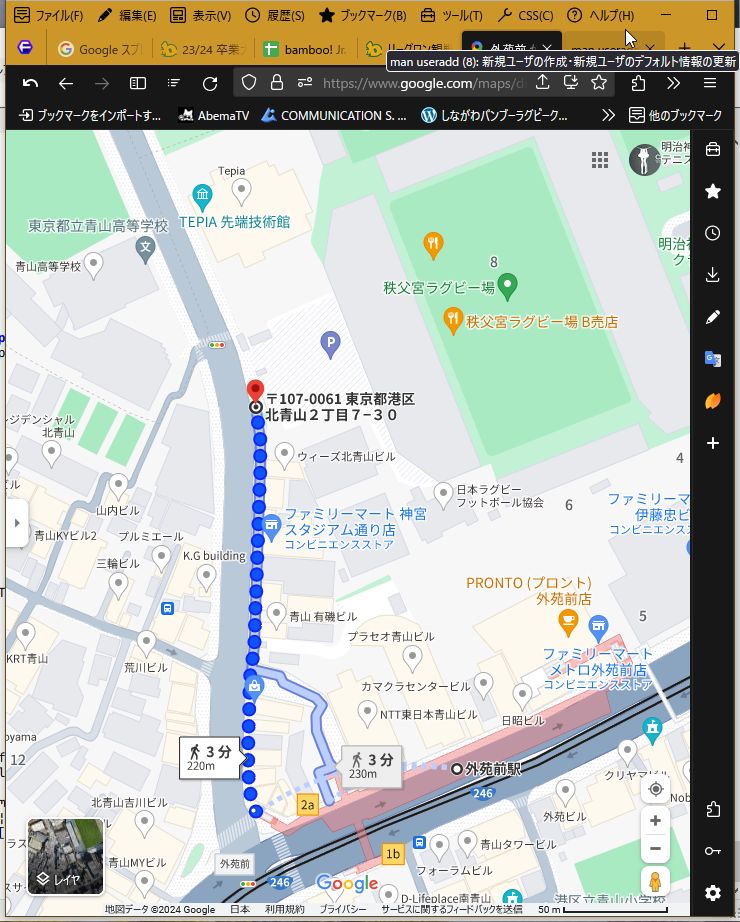Open Street View pegman
The image size is (740, 922).
pos(655,884)
